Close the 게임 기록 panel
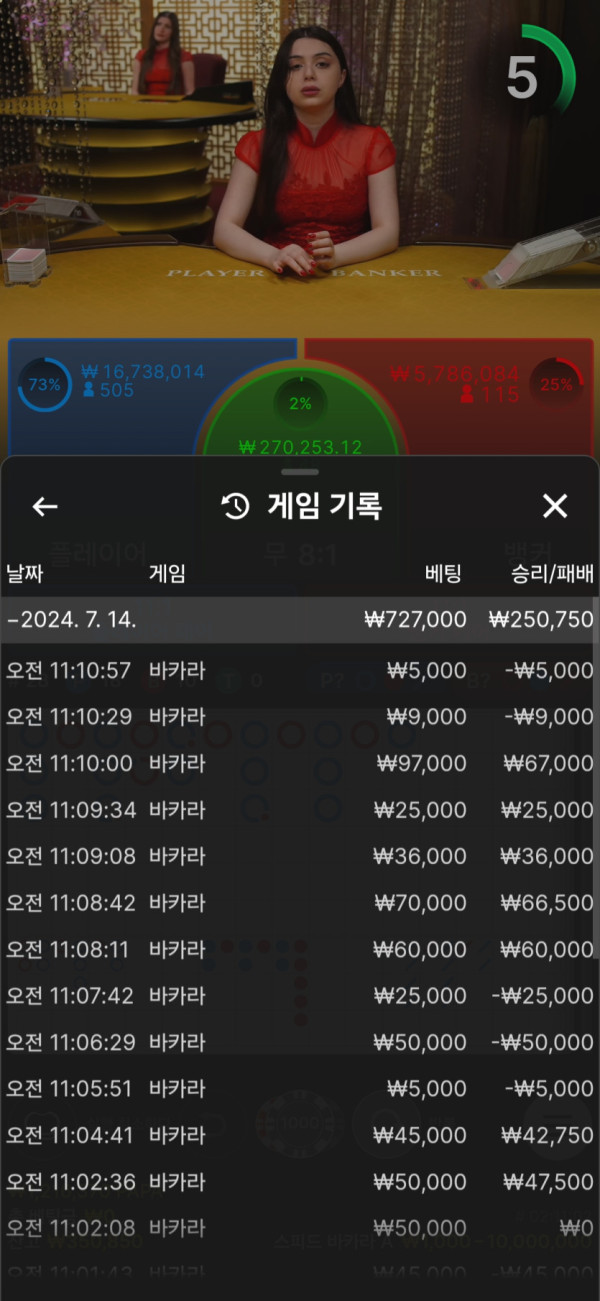Image resolution: width=600 pixels, height=1301 pixels. pyautogui.click(x=554, y=507)
